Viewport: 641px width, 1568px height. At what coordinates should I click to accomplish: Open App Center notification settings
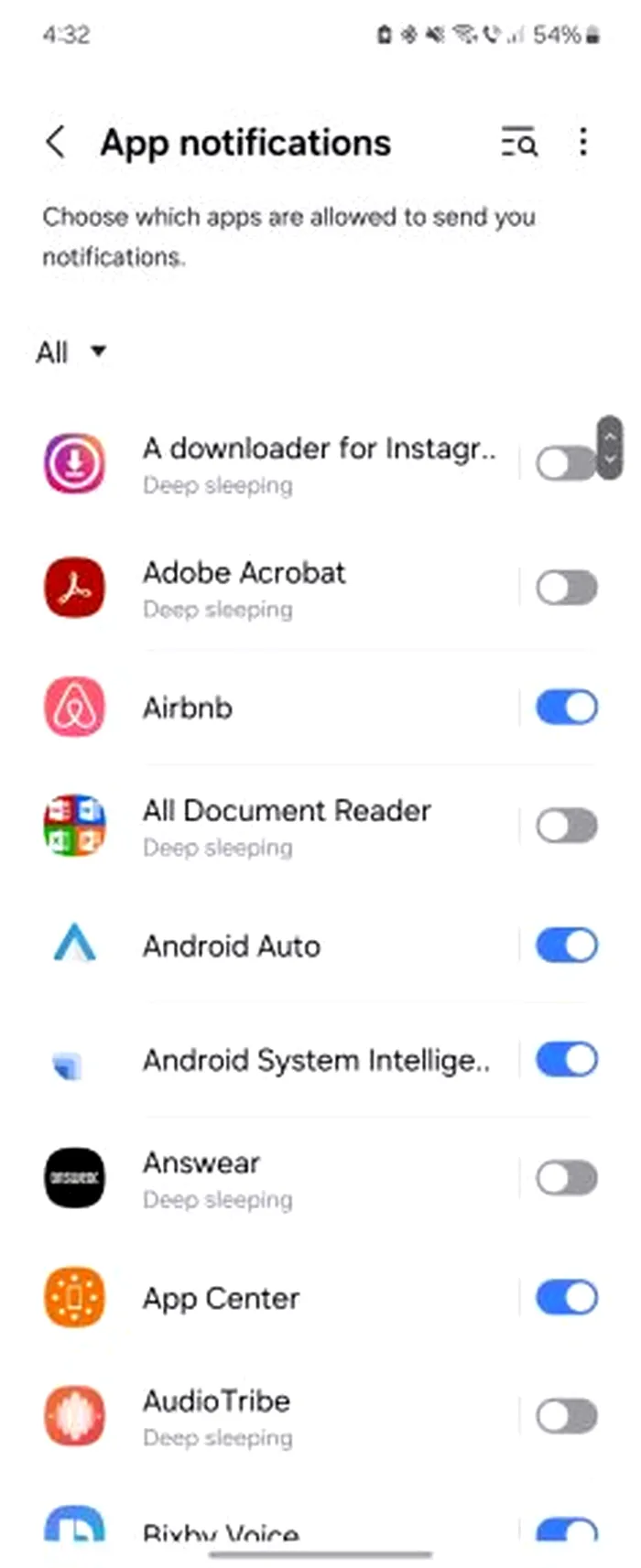[x=275, y=1298]
